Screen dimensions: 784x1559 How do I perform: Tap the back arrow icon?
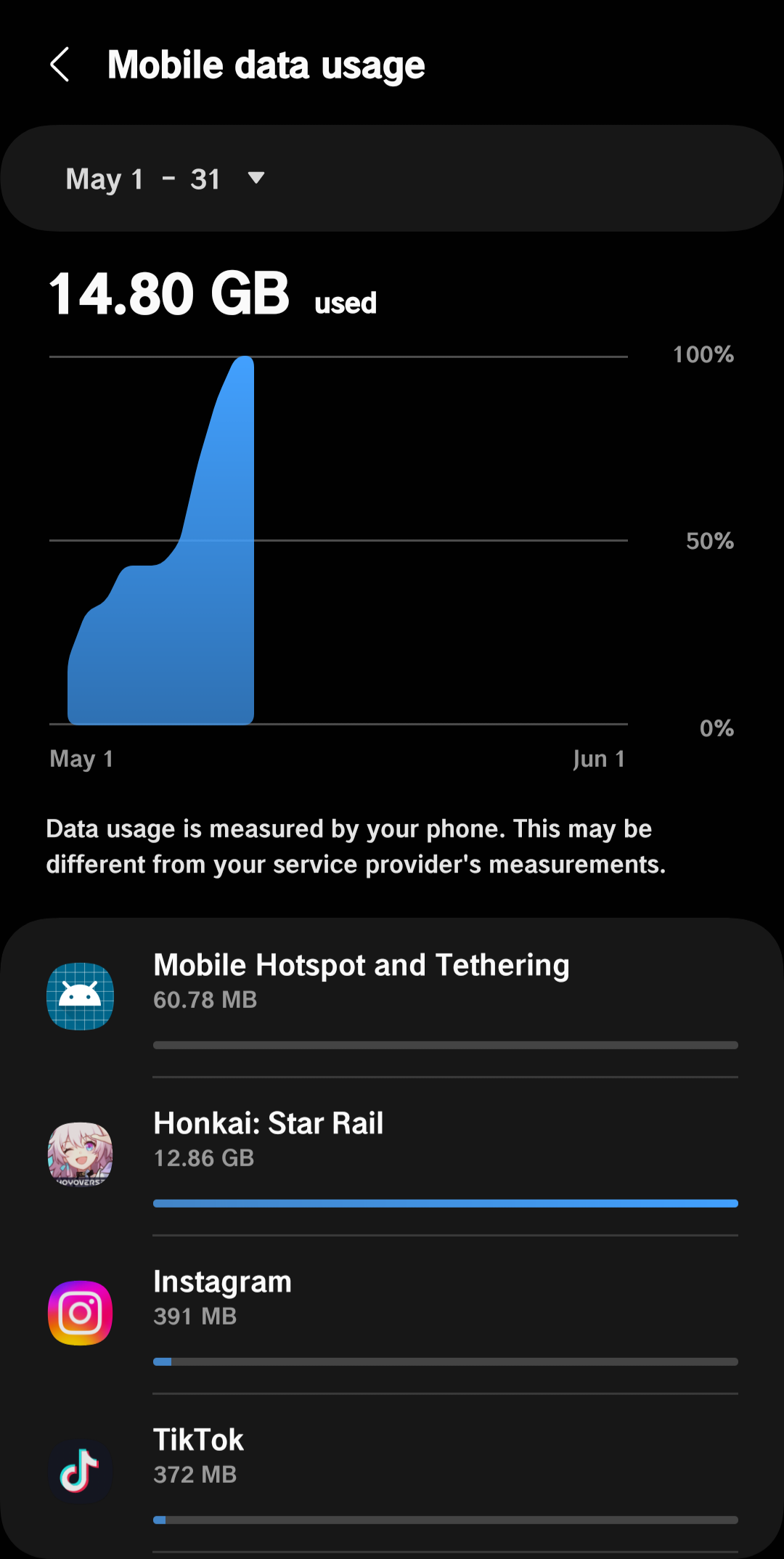click(x=61, y=65)
